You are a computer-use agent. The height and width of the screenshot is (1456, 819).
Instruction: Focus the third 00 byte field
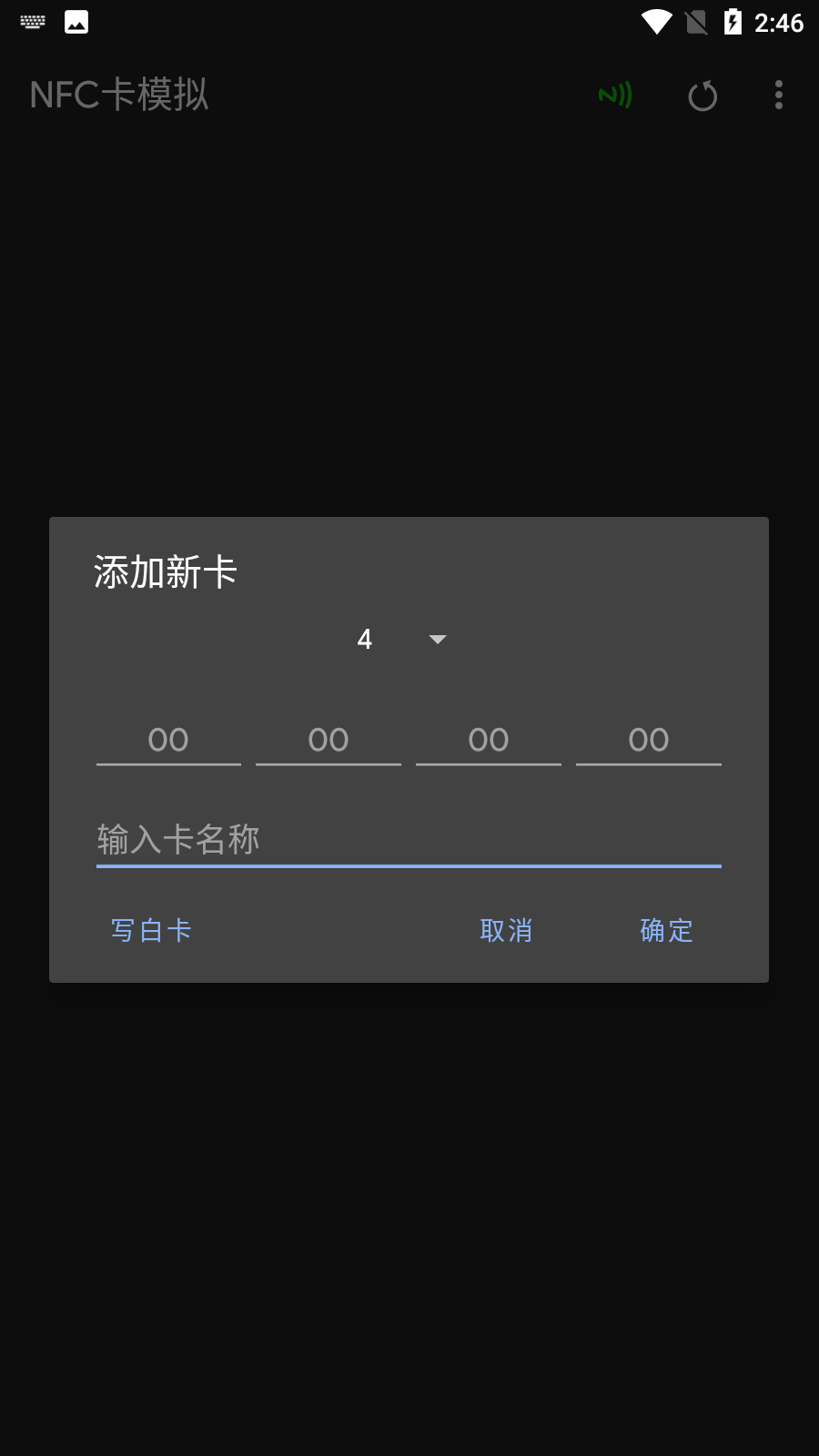pos(489,740)
